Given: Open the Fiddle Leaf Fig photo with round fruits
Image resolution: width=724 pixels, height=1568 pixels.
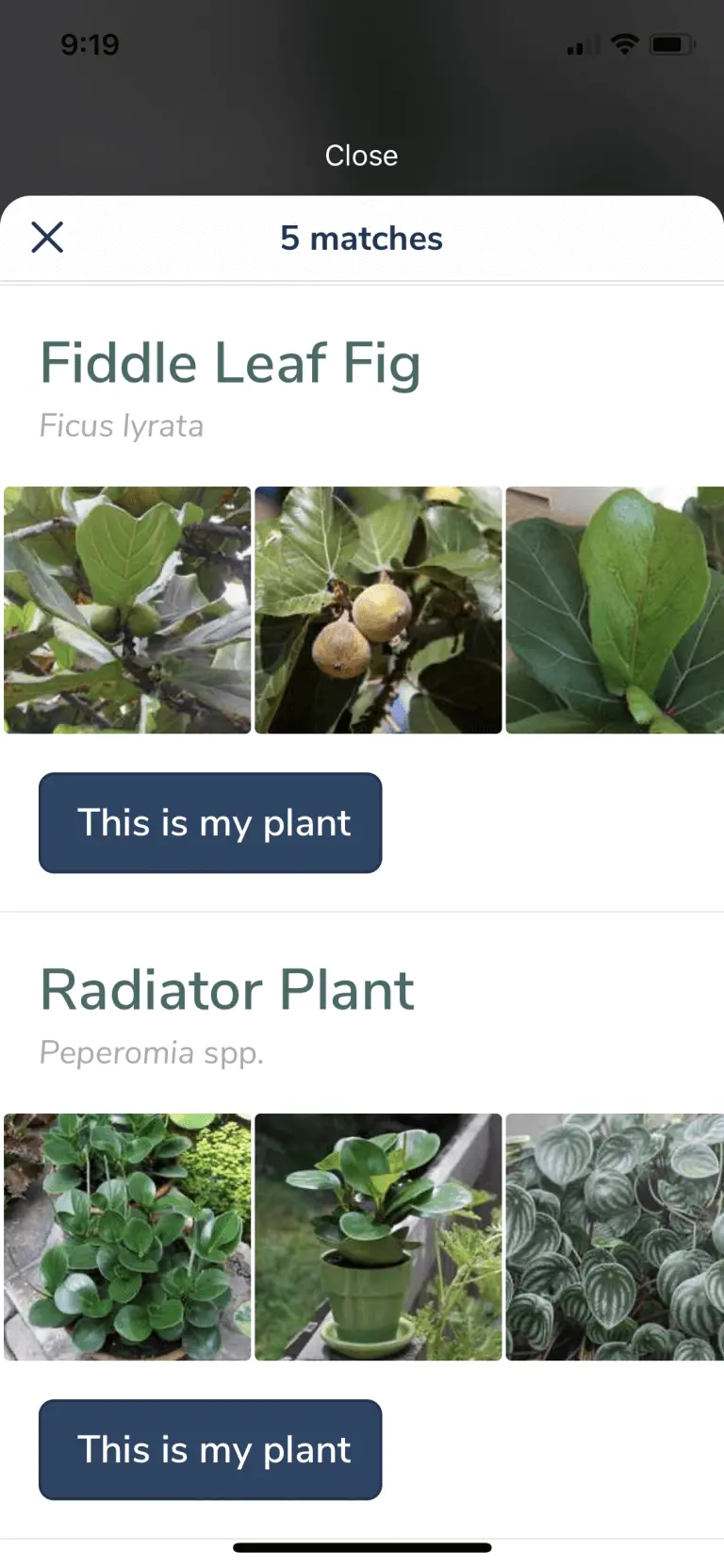Looking at the screenshot, I should coord(378,610).
